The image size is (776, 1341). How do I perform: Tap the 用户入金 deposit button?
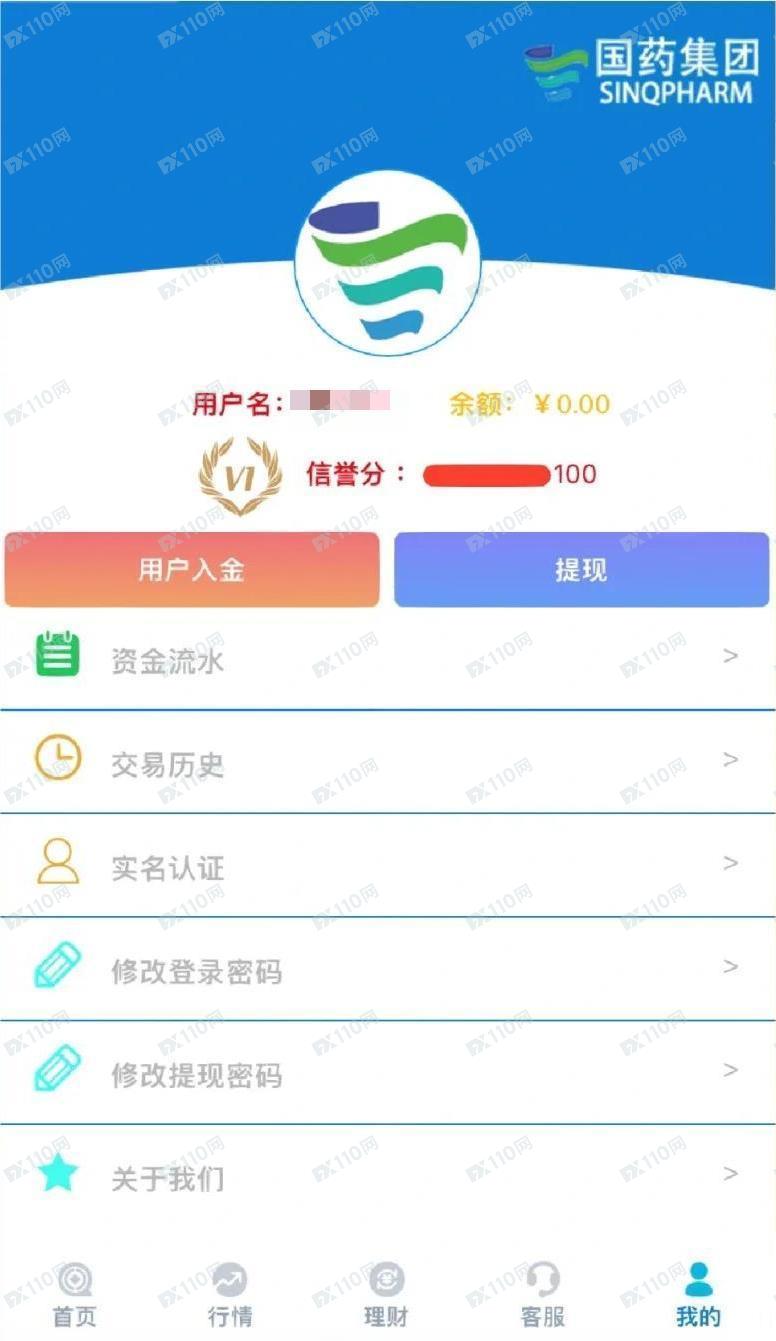click(x=192, y=570)
